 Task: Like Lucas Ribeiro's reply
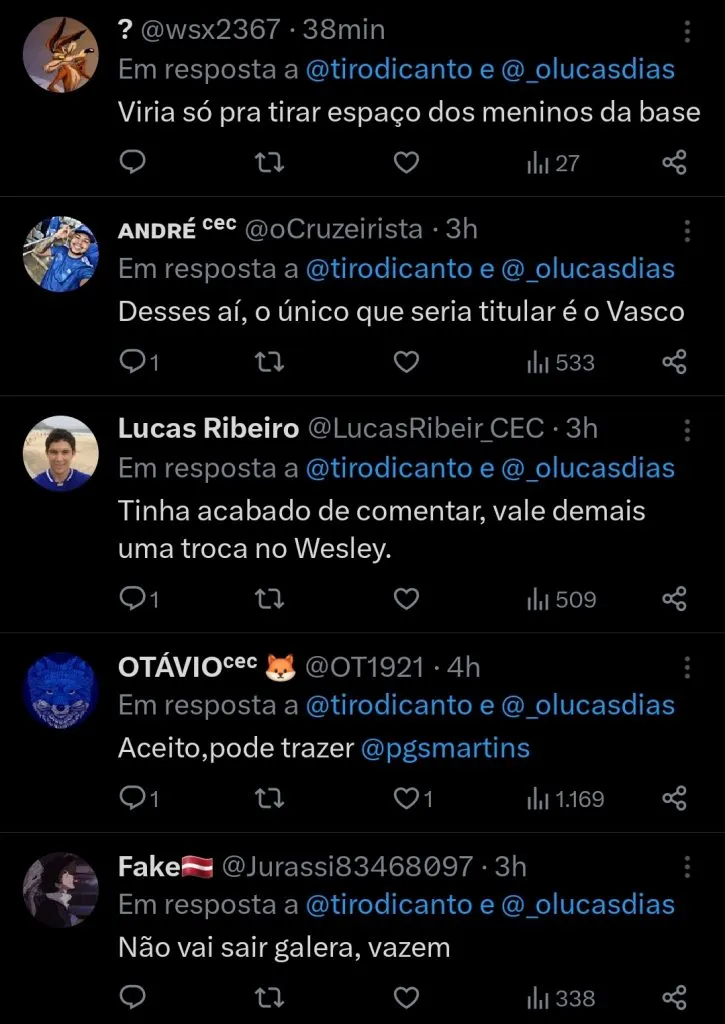click(x=406, y=599)
